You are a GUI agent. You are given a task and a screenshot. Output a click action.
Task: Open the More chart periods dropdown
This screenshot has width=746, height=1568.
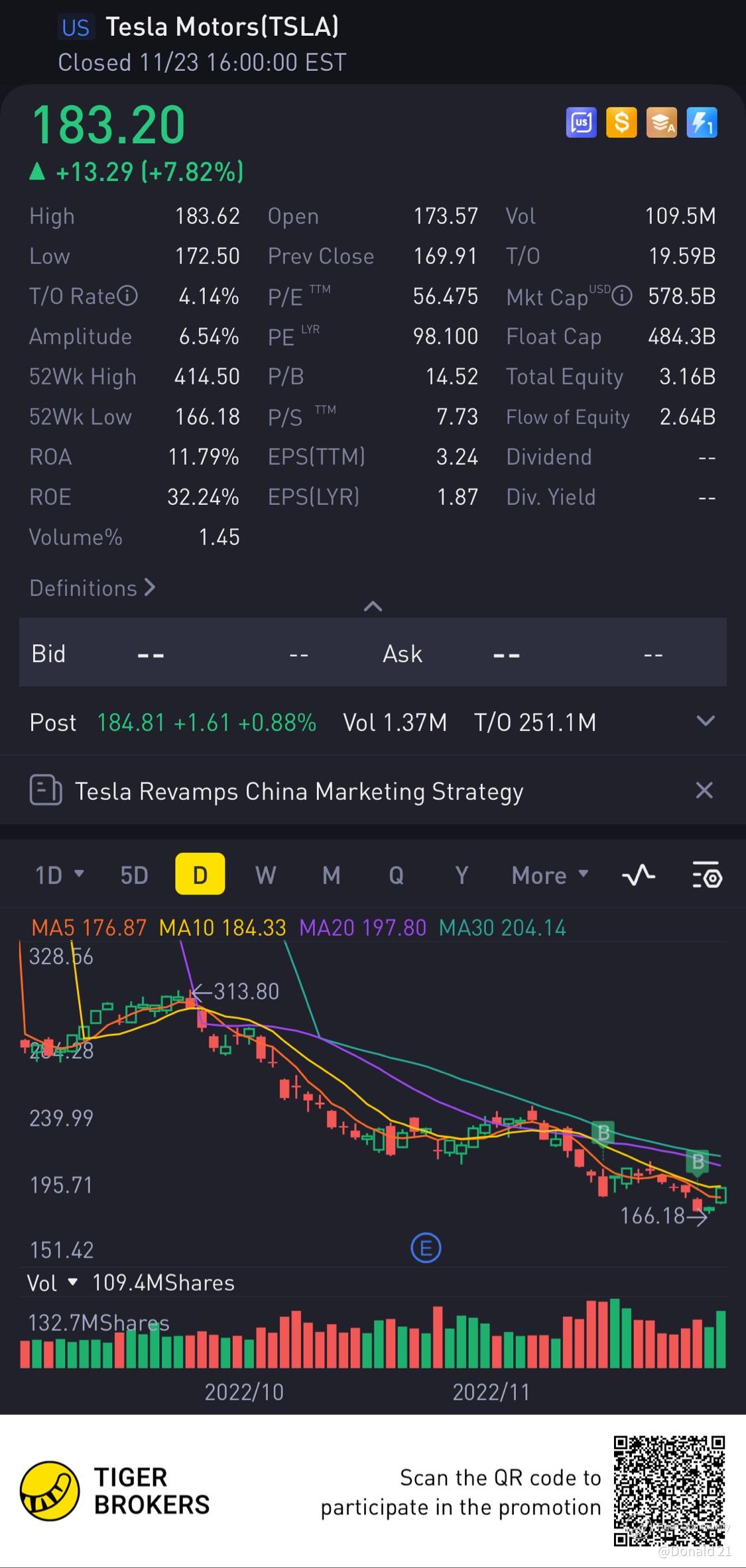(550, 875)
